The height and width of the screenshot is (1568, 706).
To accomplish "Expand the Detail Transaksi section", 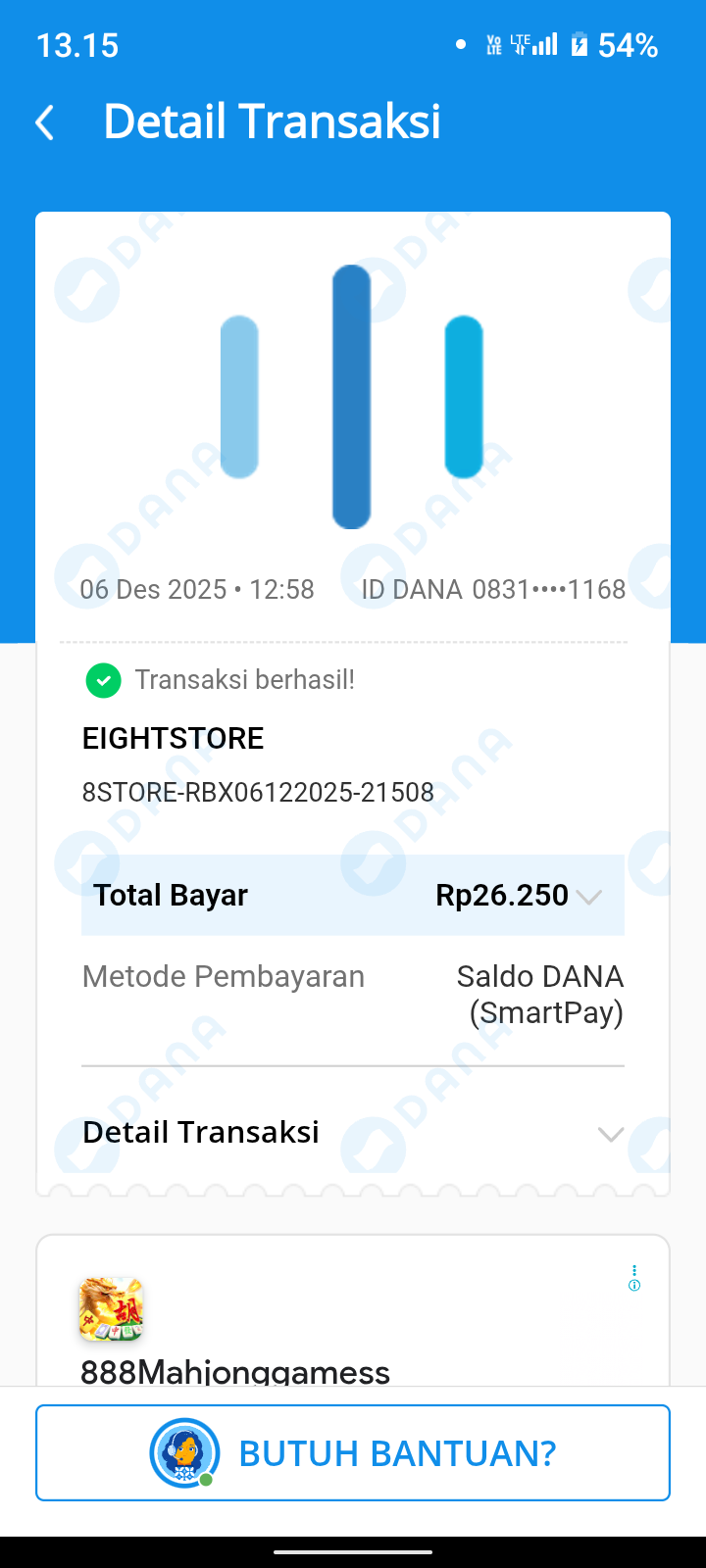I will (610, 1134).
